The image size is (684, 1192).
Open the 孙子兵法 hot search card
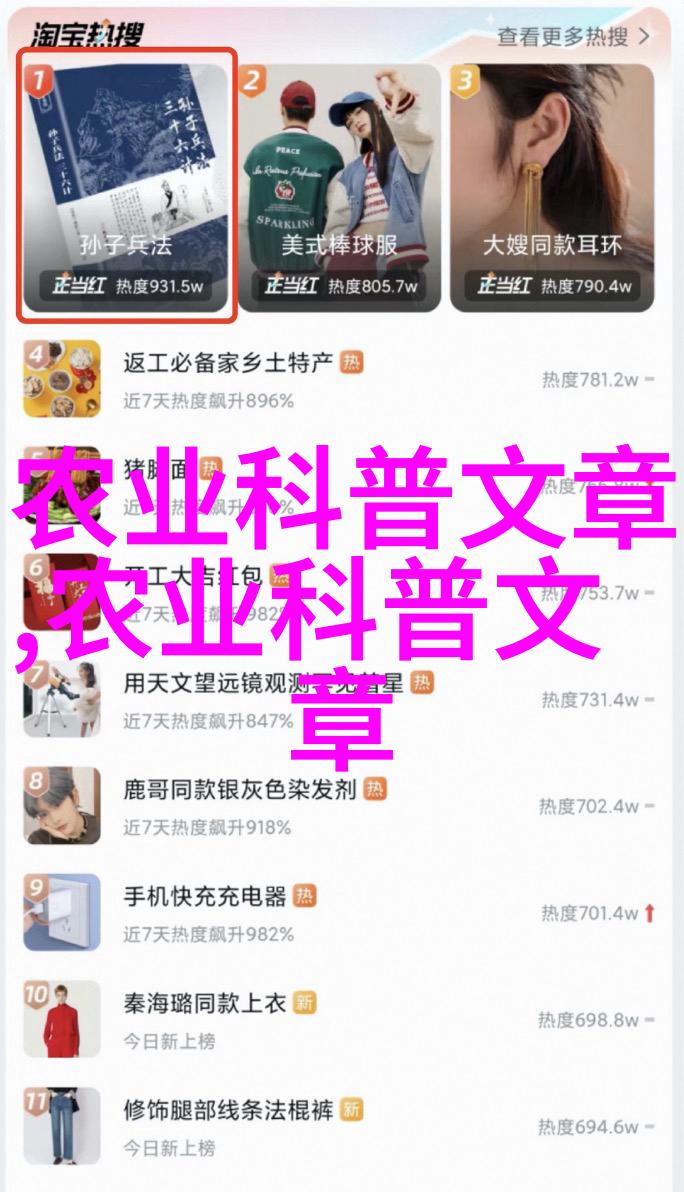127,185
